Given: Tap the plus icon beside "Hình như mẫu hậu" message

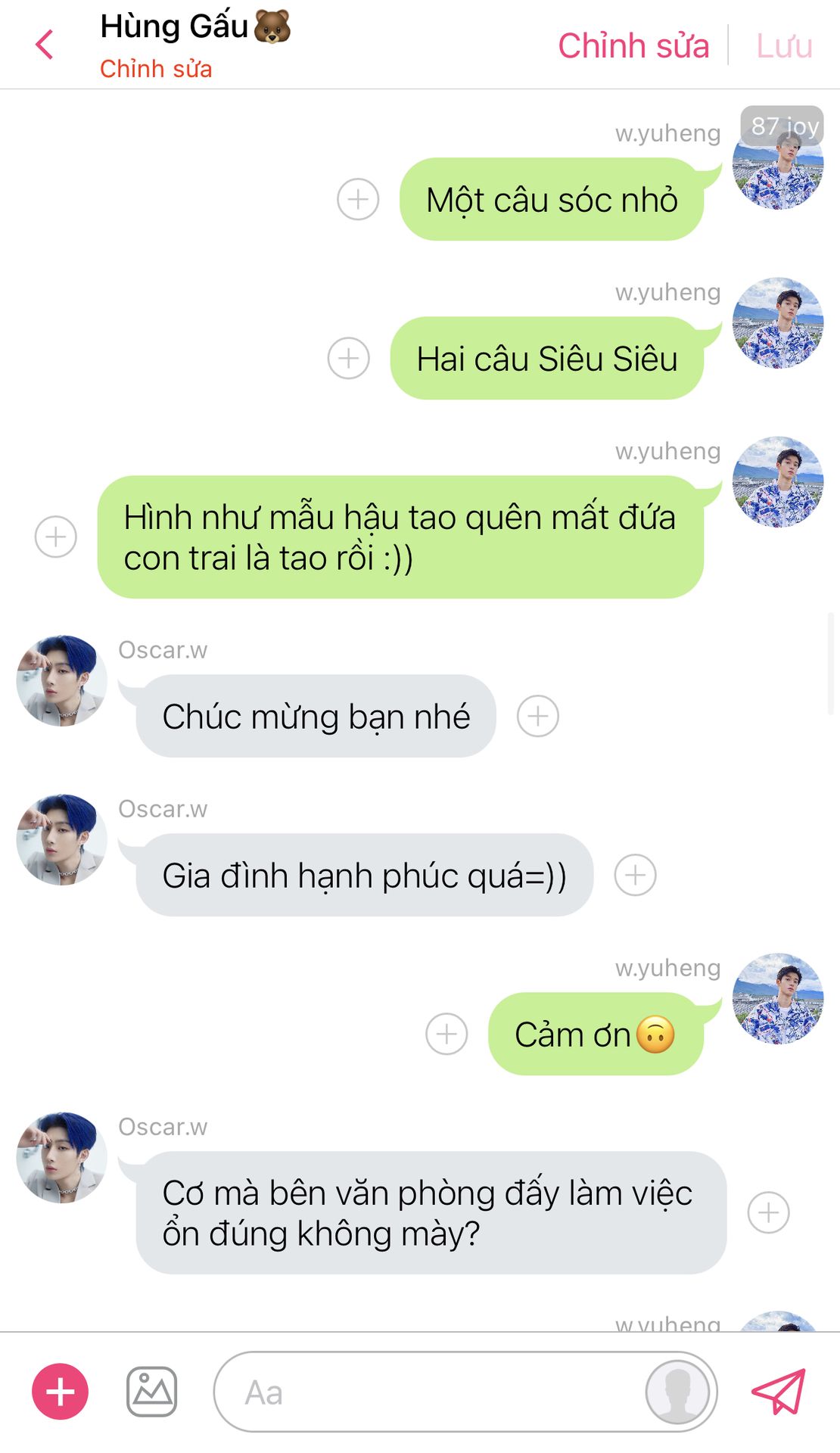Looking at the screenshot, I should pos(56,537).
